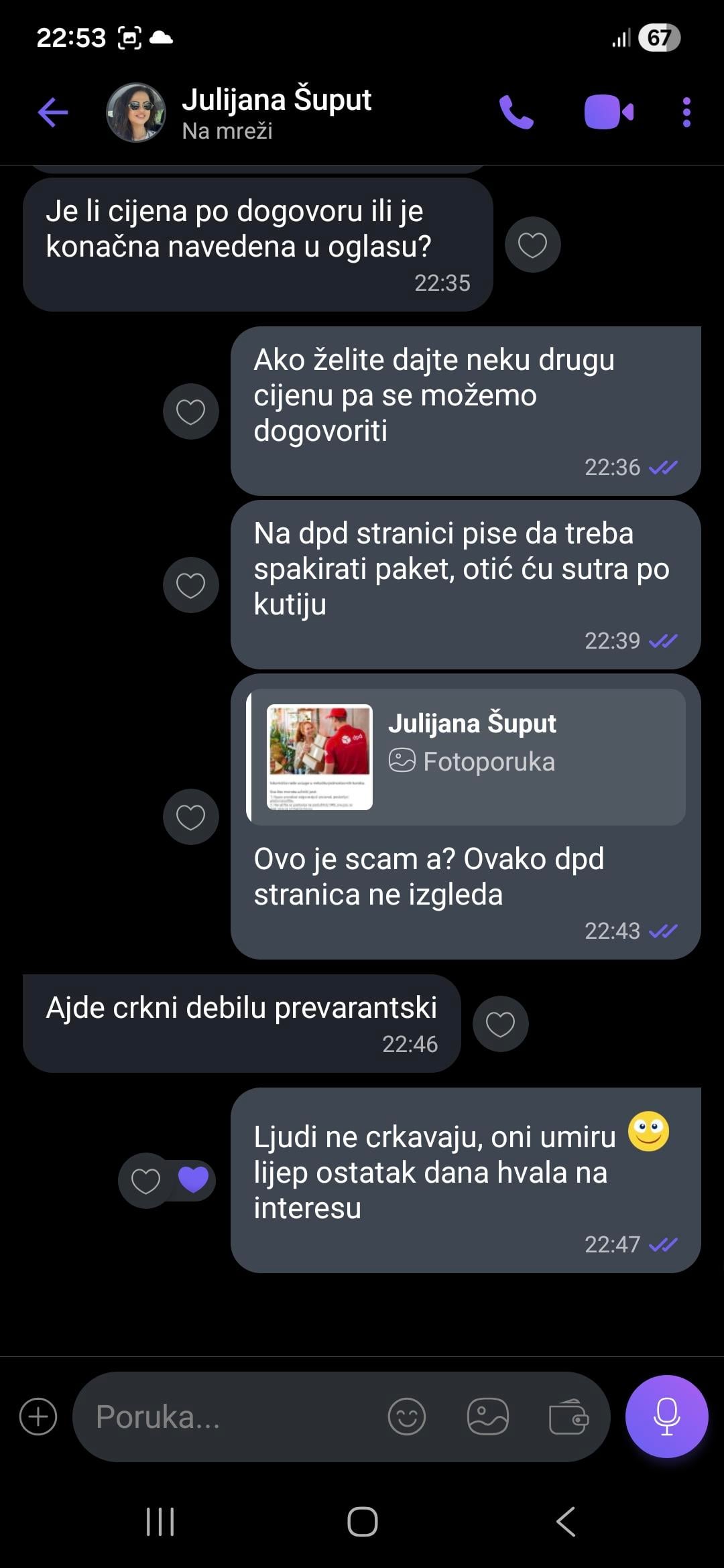This screenshot has width=724, height=1568.
Task: Go to the home screen
Action: (x=362, y=1521)
